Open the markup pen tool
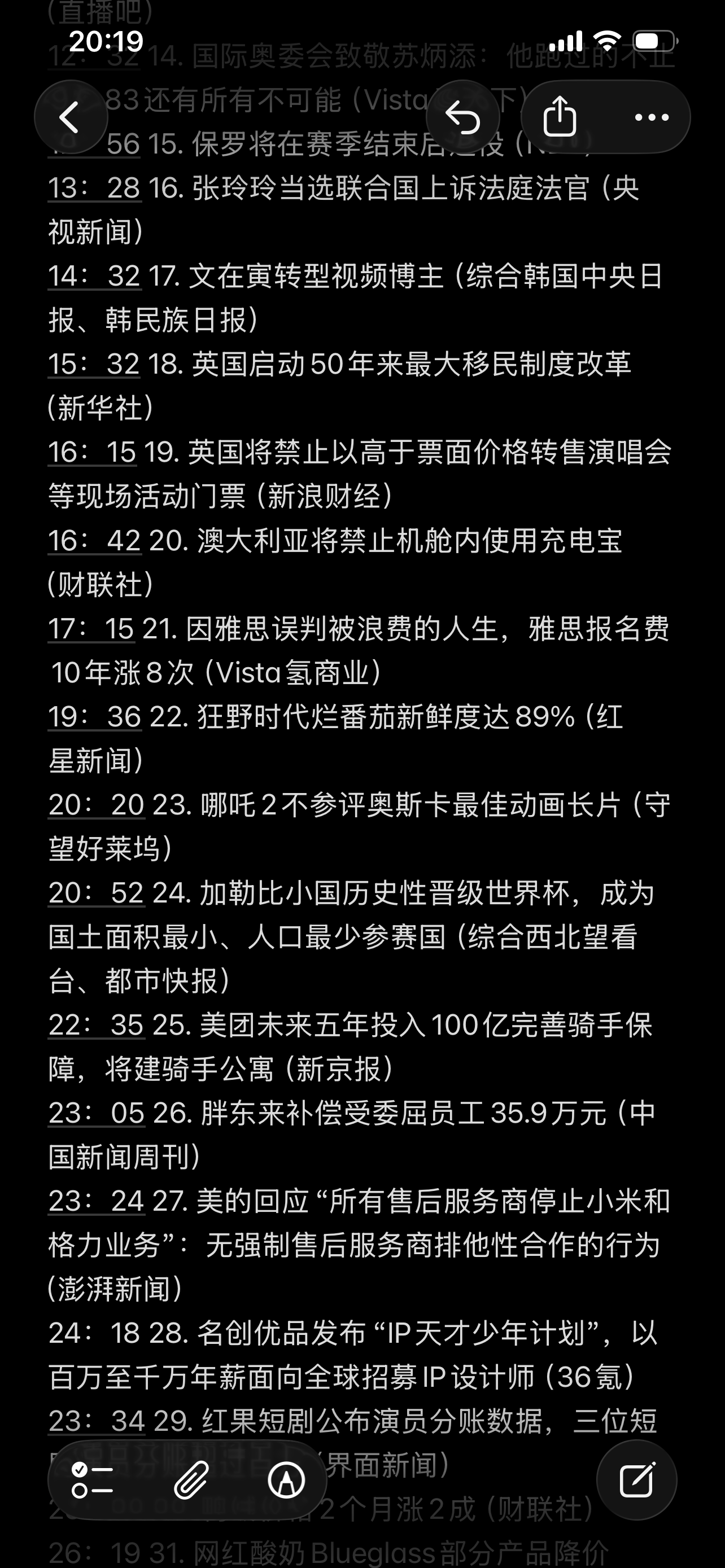 pyautogui.click(x=286, y=1480)
